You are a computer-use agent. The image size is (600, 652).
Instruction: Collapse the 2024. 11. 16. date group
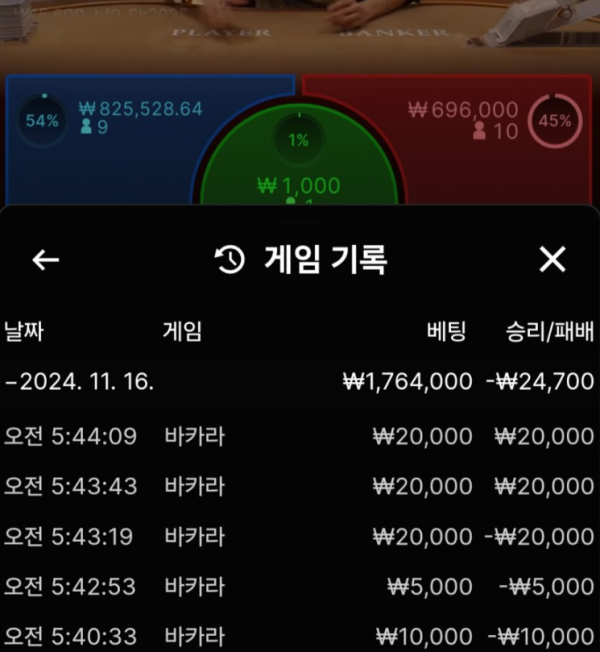[78, 381]
